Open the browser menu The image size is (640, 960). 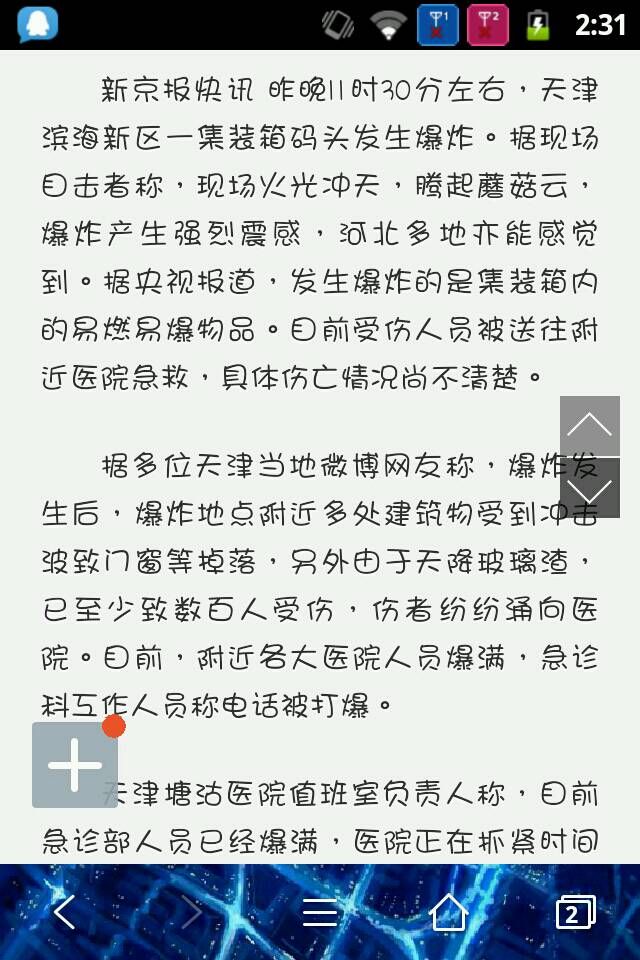click(x=320, y=912)
